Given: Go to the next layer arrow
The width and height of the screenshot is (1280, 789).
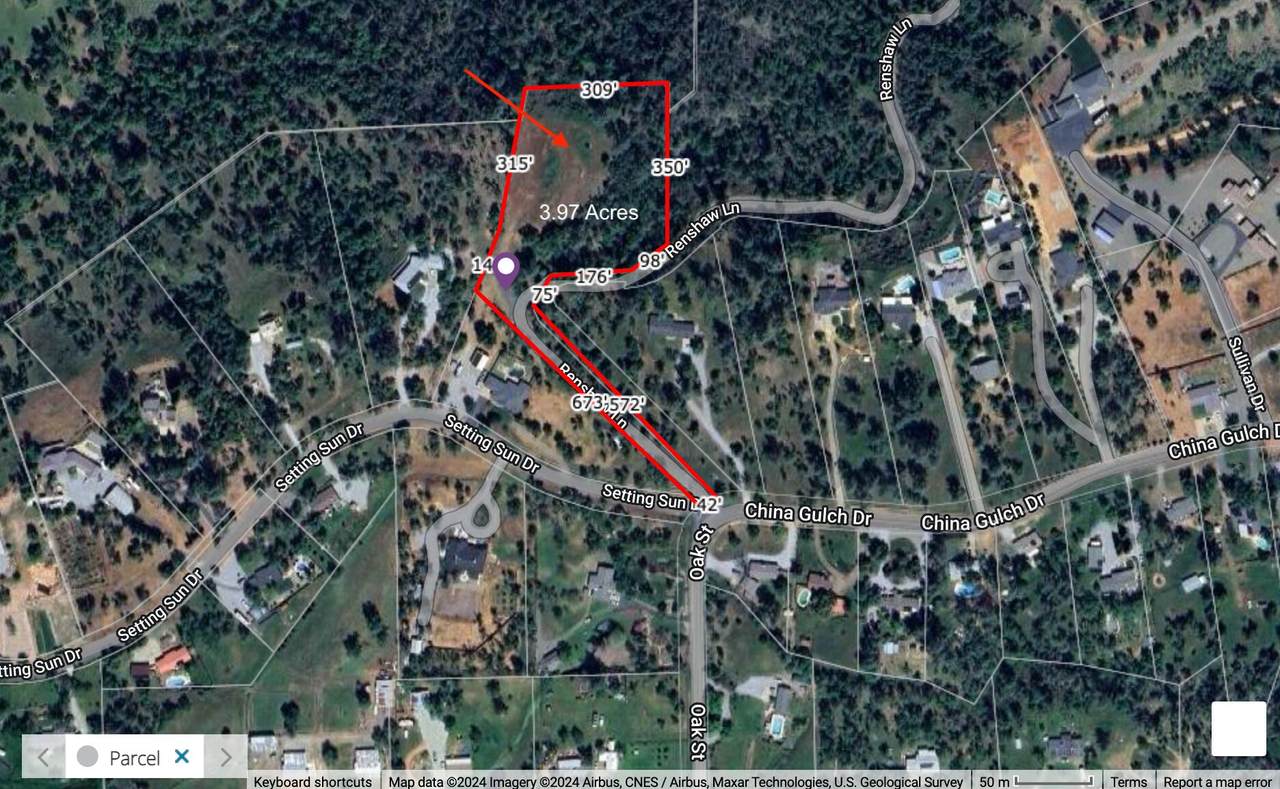Looking at the screenshot, I should tap(227, 757).
